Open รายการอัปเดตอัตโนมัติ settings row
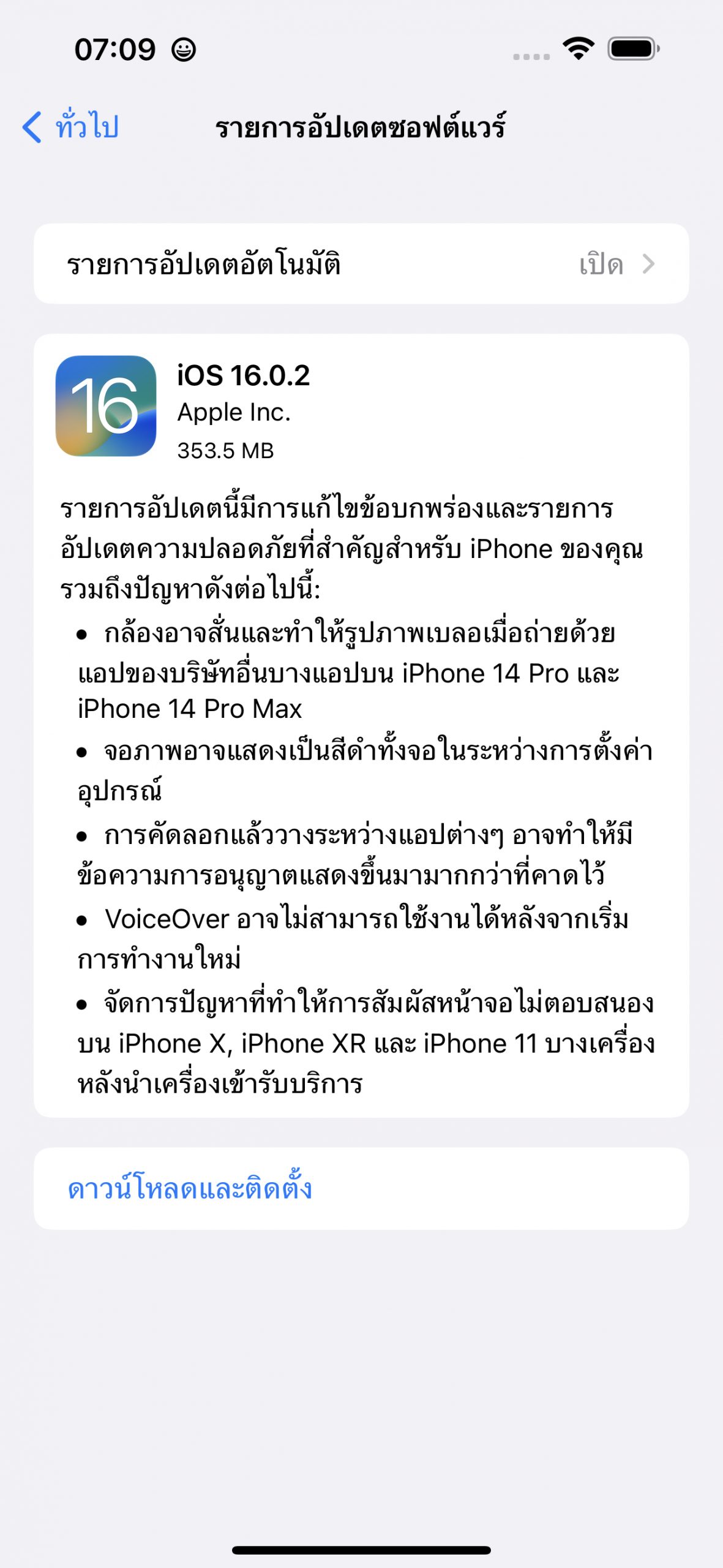 pyautogui.click(x=361, y=264)
